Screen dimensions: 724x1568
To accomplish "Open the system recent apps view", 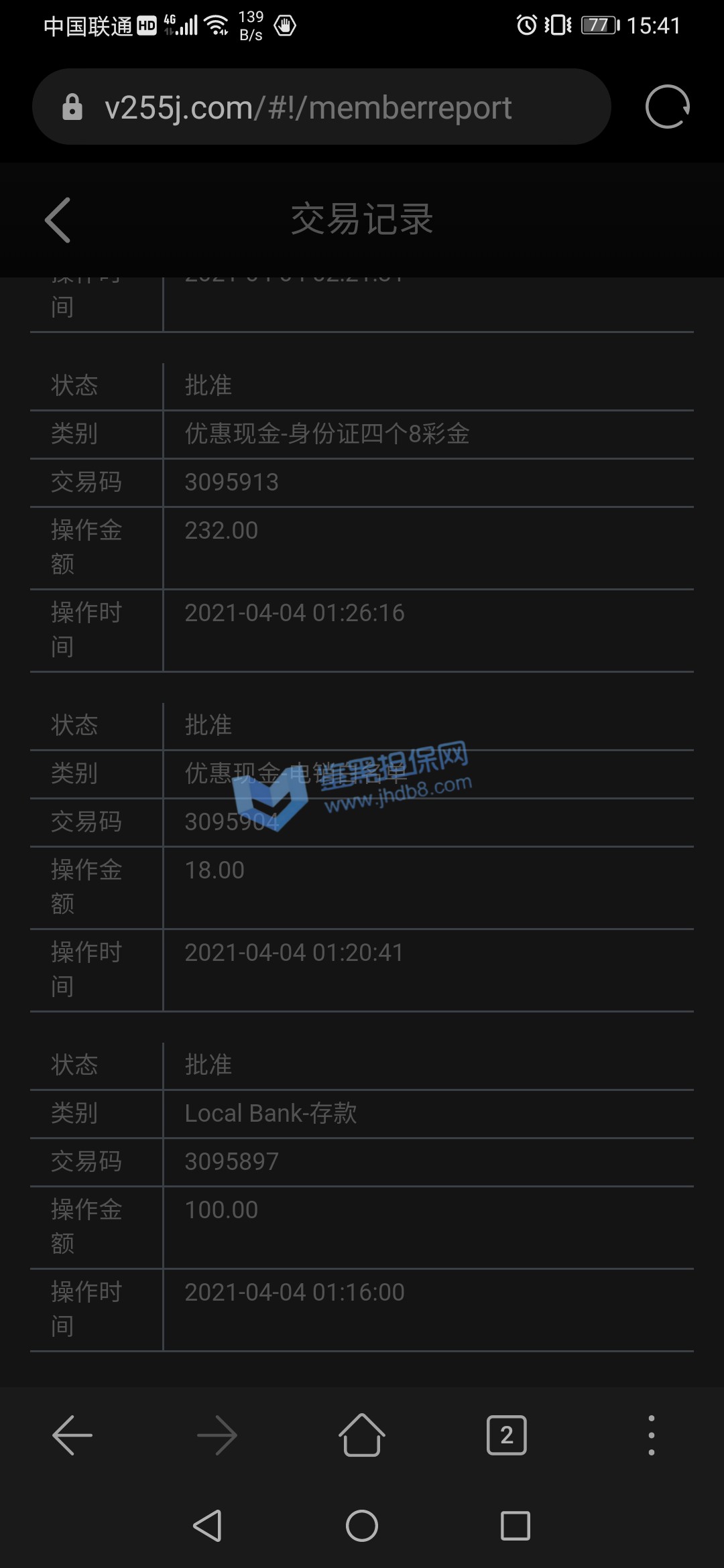I will click(516, 1526).
